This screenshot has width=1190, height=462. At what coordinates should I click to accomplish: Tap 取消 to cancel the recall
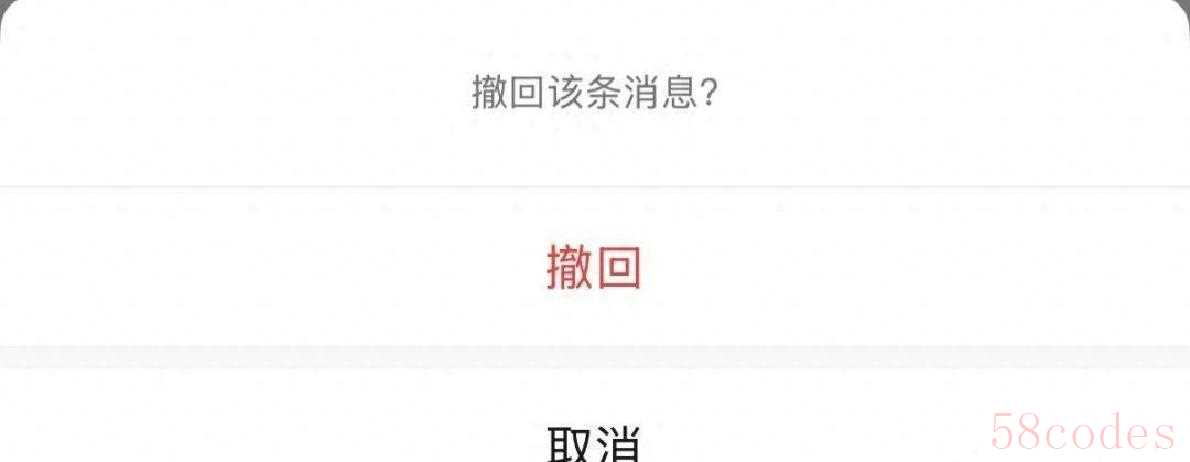click(594, 440)
